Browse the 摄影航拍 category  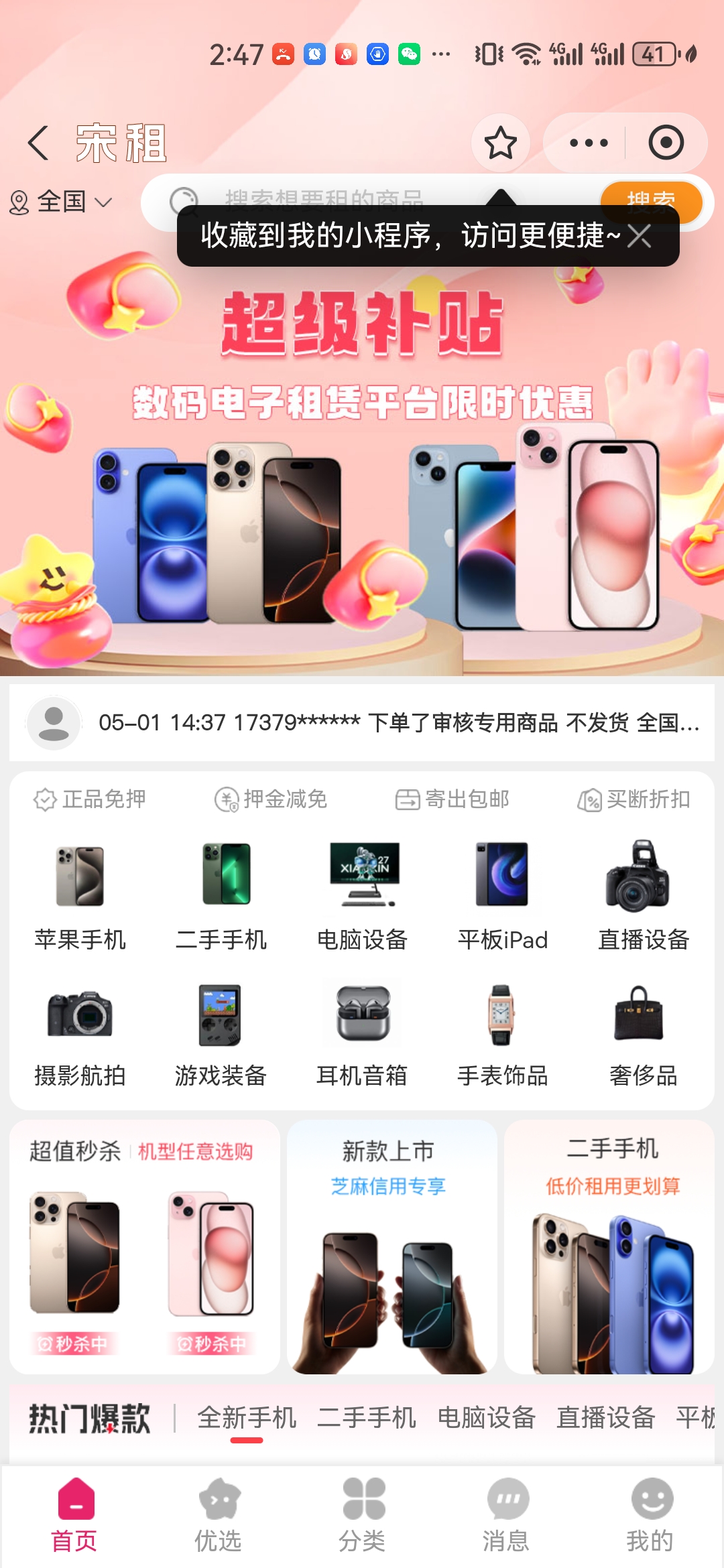tap(80, 1032)
